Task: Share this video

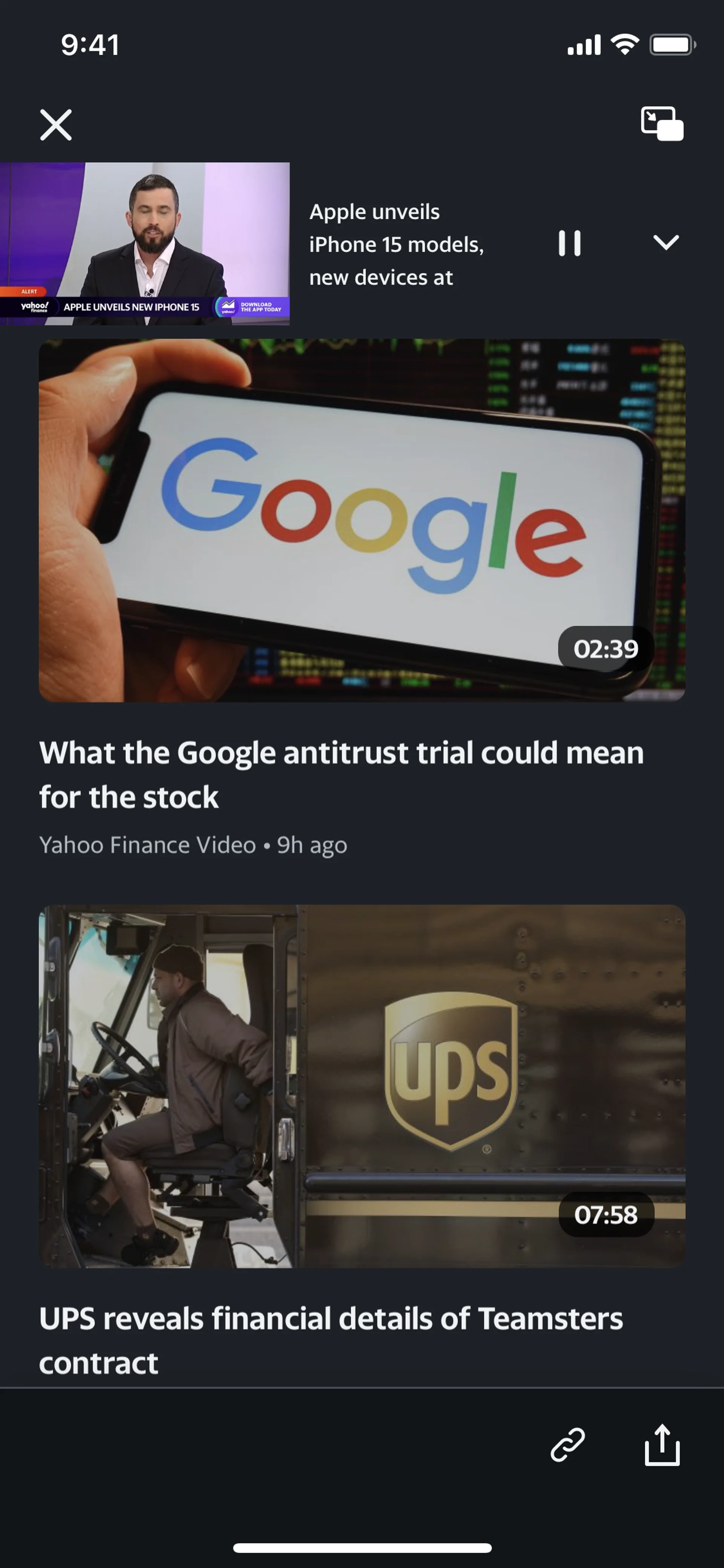Action: click(662, 1445)
